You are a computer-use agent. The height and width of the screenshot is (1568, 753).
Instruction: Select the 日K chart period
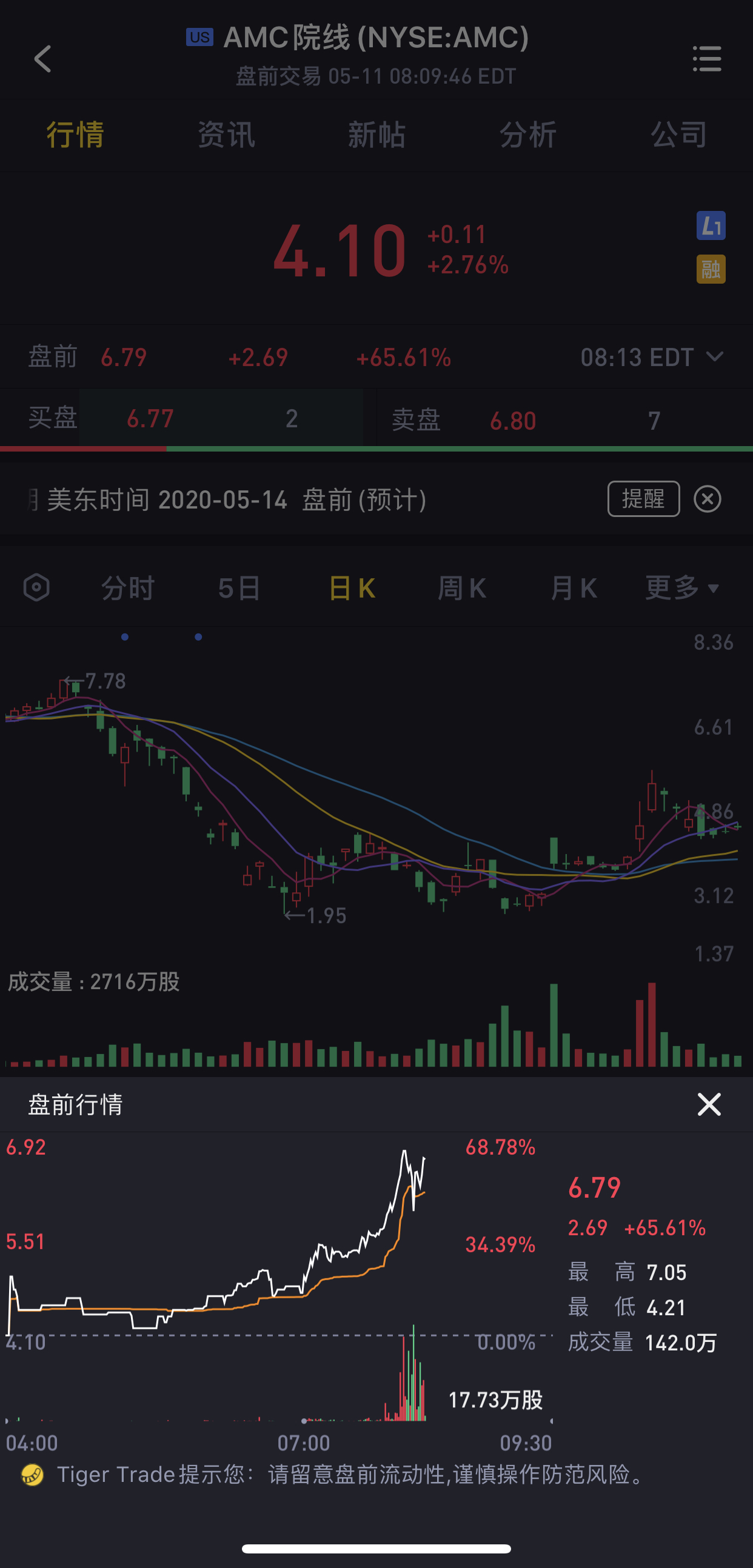pos(351,588)
